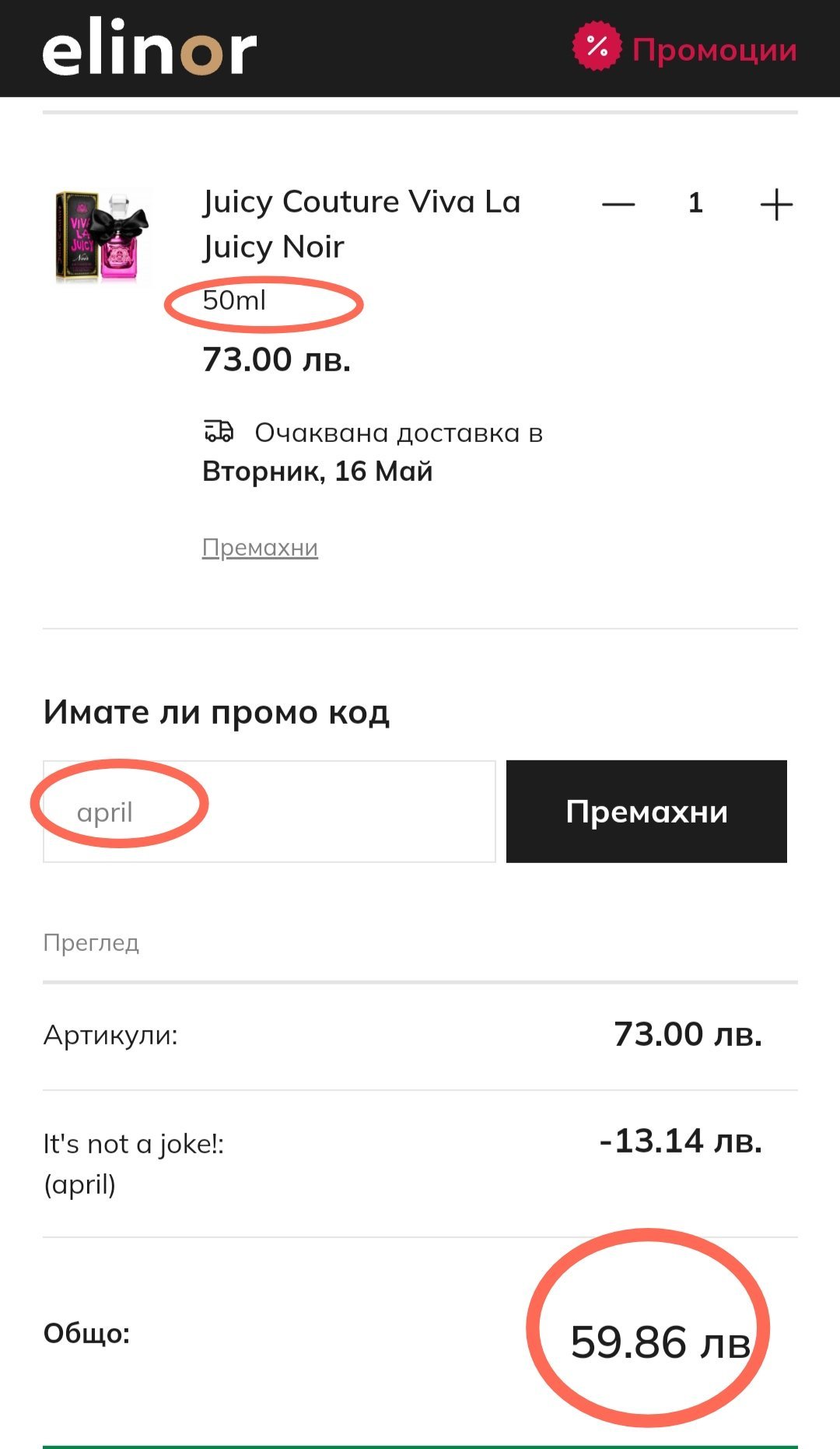Open the elinor home logo
This screenshot has width=840, height=1449.
click(149, 49)
